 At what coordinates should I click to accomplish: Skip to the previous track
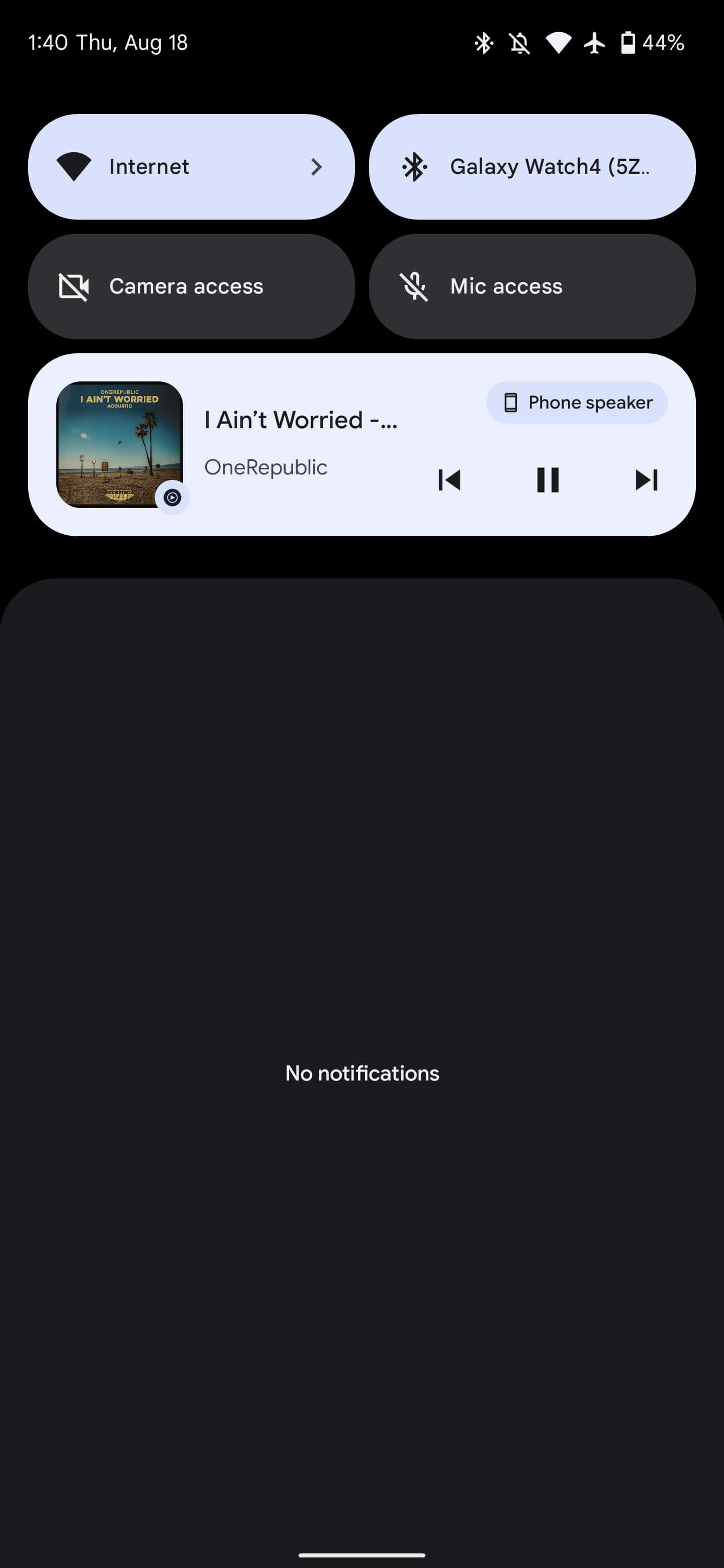[449, 479]
